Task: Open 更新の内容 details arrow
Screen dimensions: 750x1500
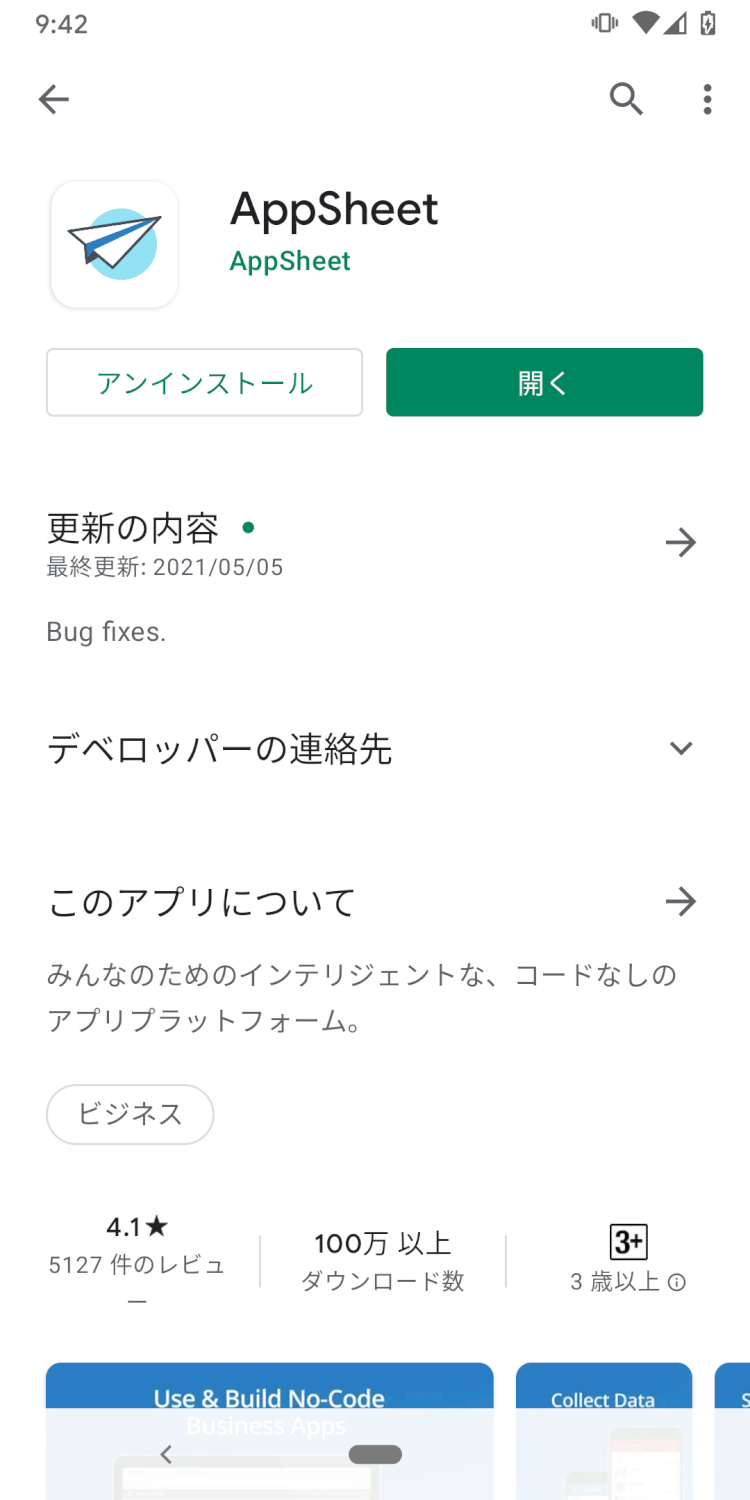Action: click(x=680, y=543)
